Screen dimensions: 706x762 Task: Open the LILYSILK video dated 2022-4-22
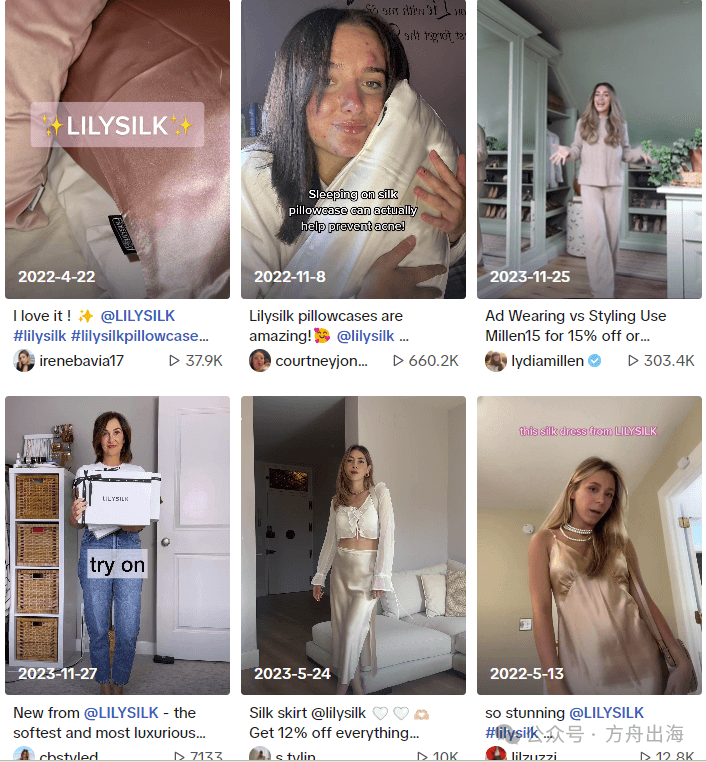point(117,150)
